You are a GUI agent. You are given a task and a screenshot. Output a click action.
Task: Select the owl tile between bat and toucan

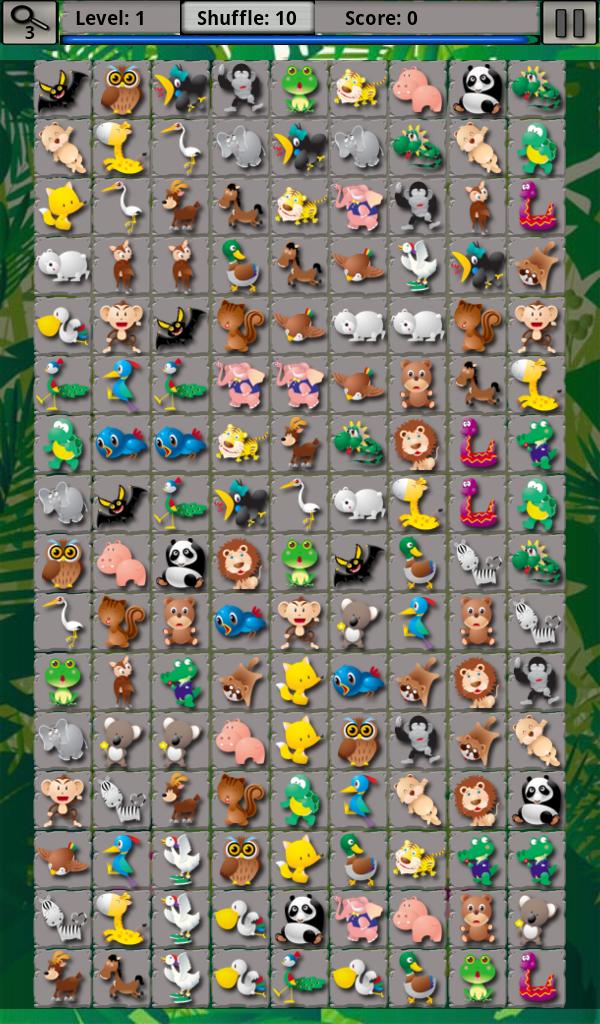(x=121, y=90)
